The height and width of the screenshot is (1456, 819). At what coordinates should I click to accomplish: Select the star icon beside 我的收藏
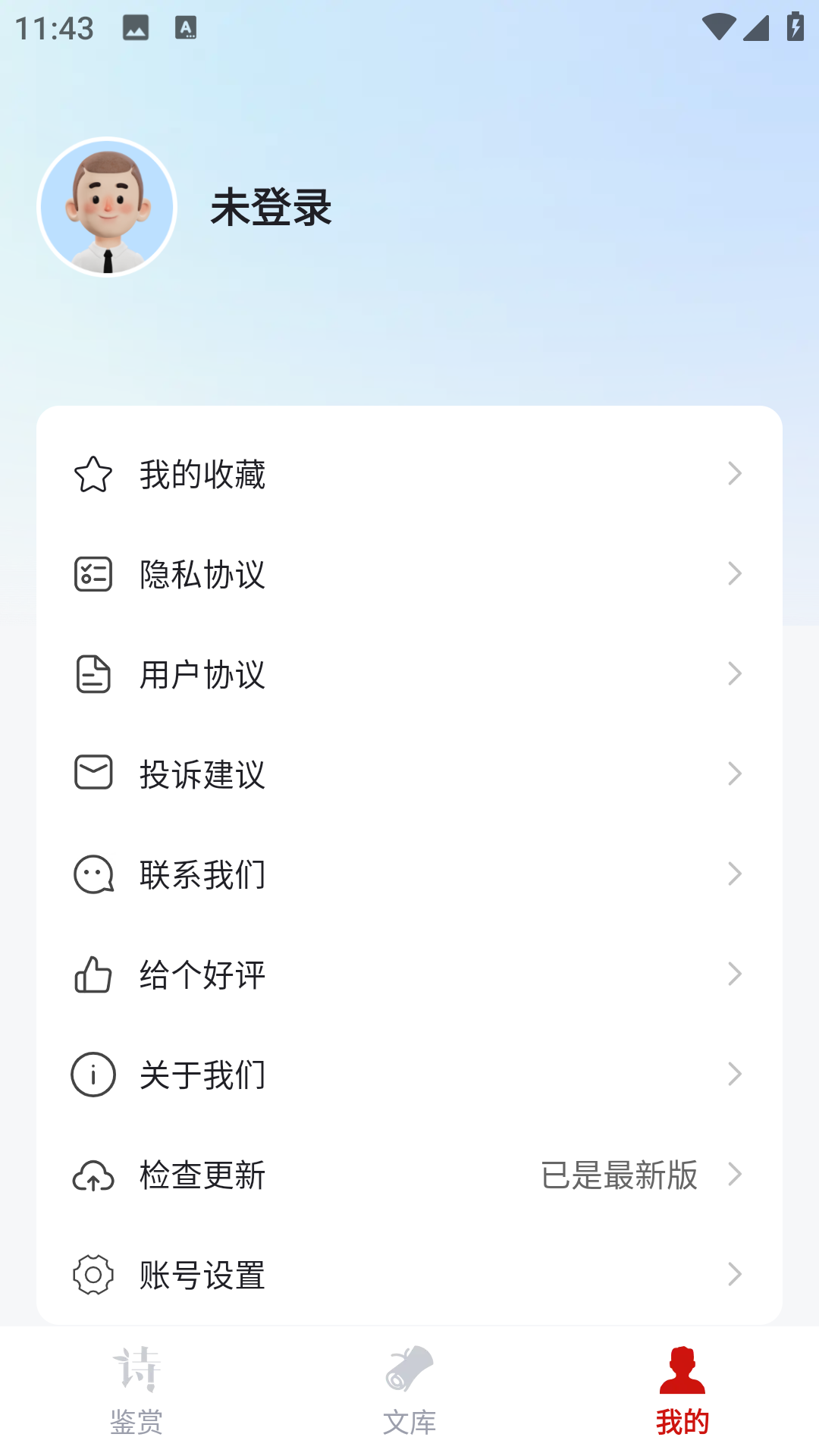[93, 474]
